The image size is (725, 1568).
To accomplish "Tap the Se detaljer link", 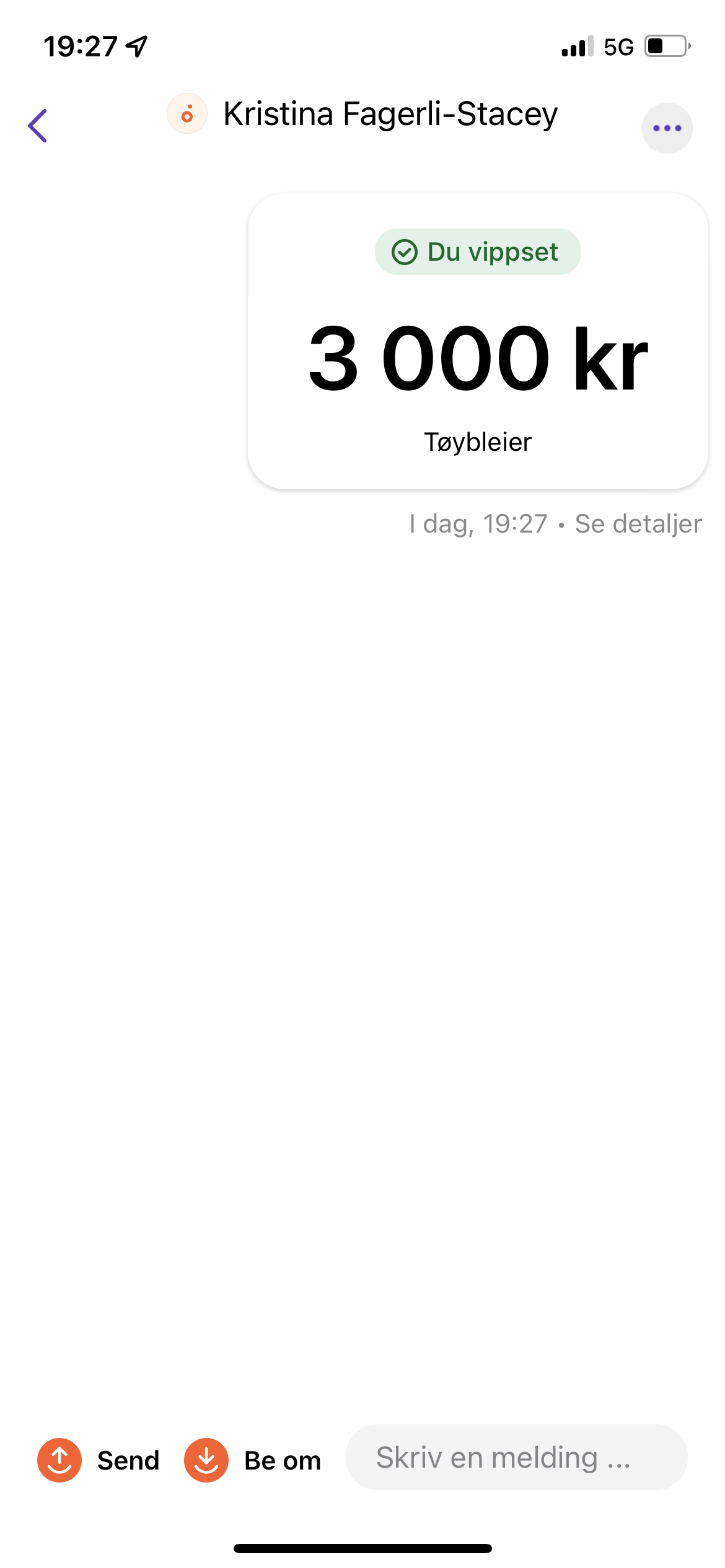I will [638, 524].
